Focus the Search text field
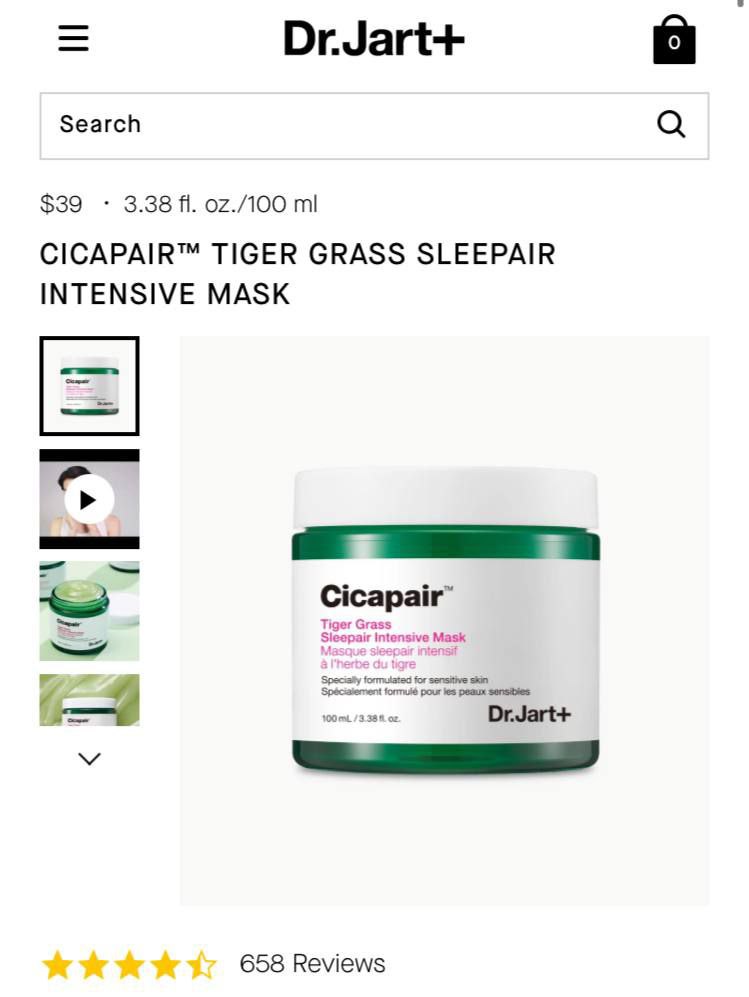Image resolution: width=749 pixels, height=997 pixels. [340, 125]
